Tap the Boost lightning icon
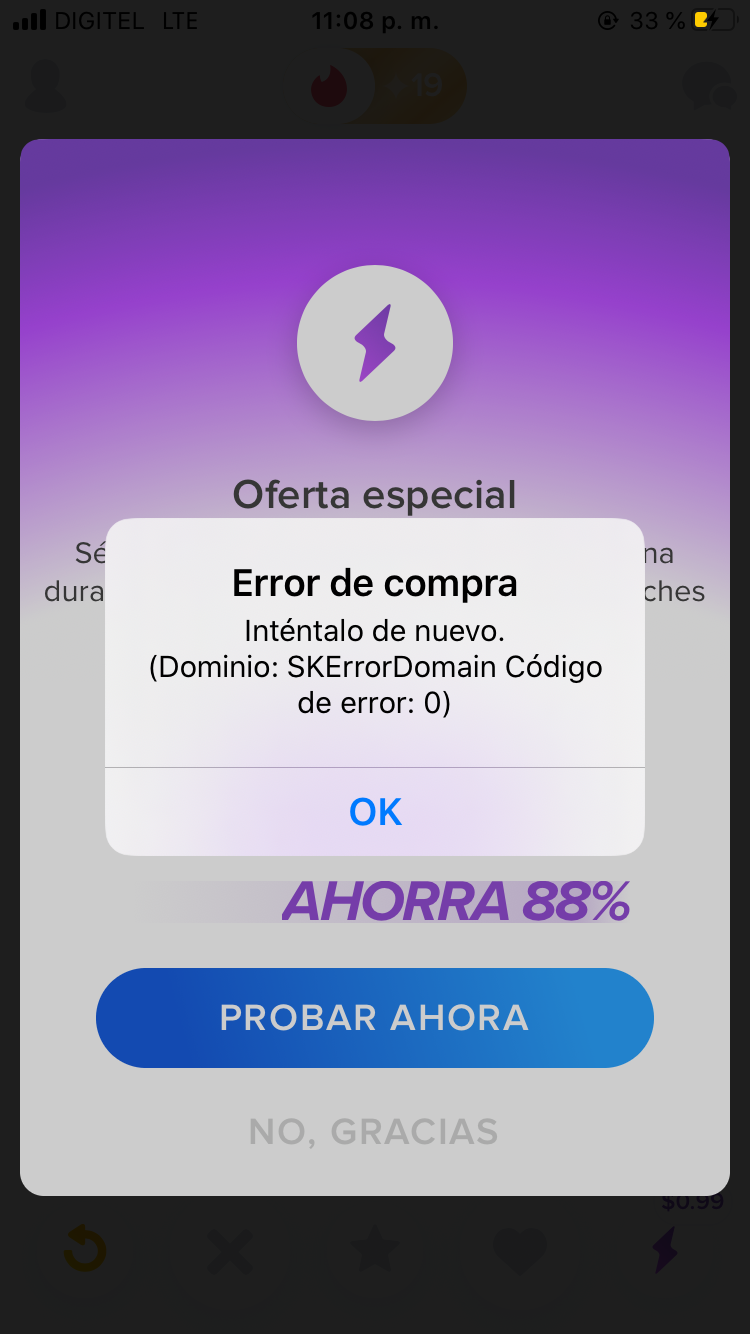750x1334 pixels. 665,1250
